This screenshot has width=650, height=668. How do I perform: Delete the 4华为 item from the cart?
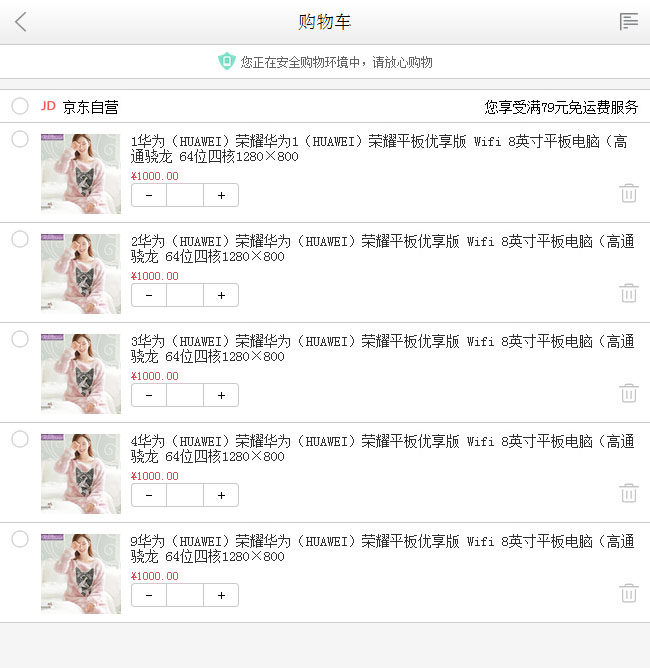[x=629, y=493]
